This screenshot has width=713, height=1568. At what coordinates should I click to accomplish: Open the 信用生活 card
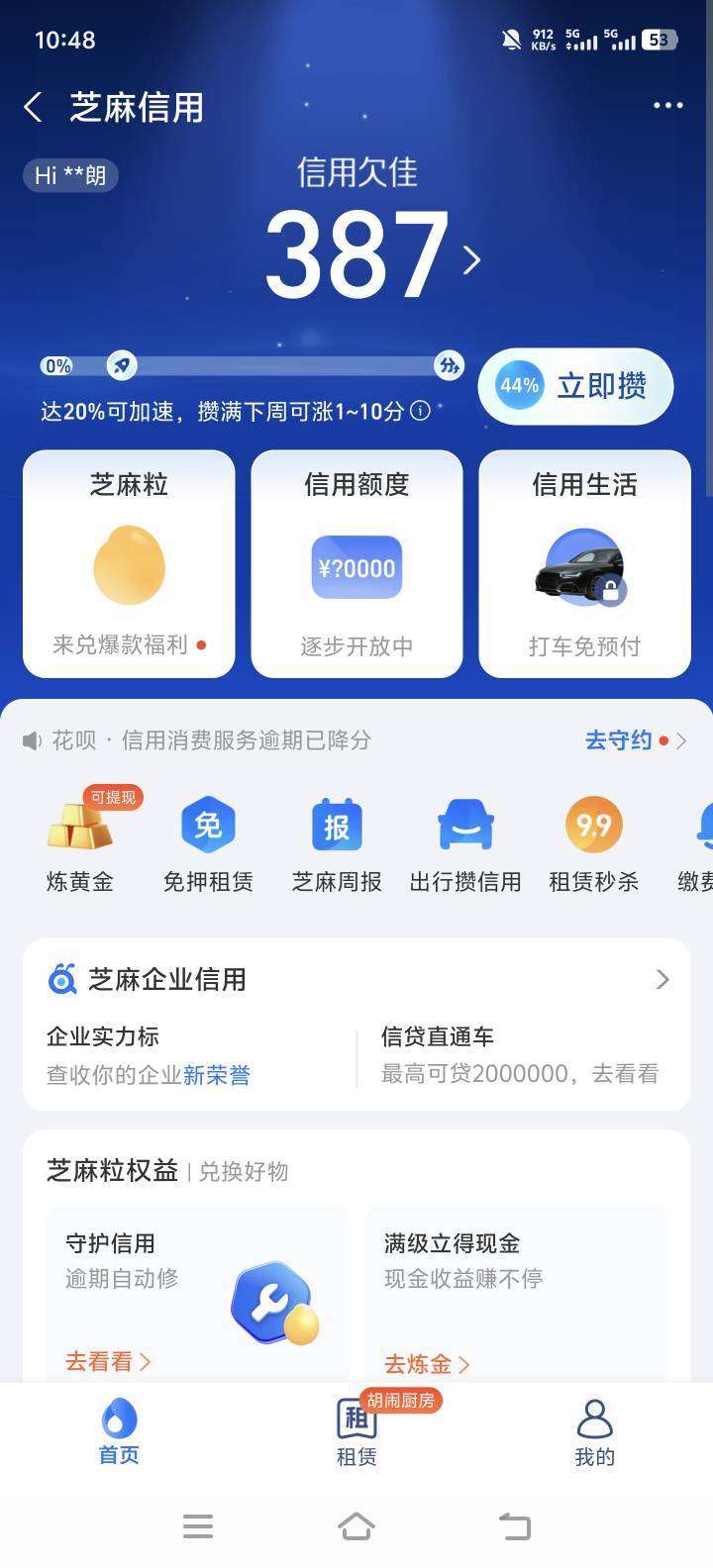click(x=584, y=564)
